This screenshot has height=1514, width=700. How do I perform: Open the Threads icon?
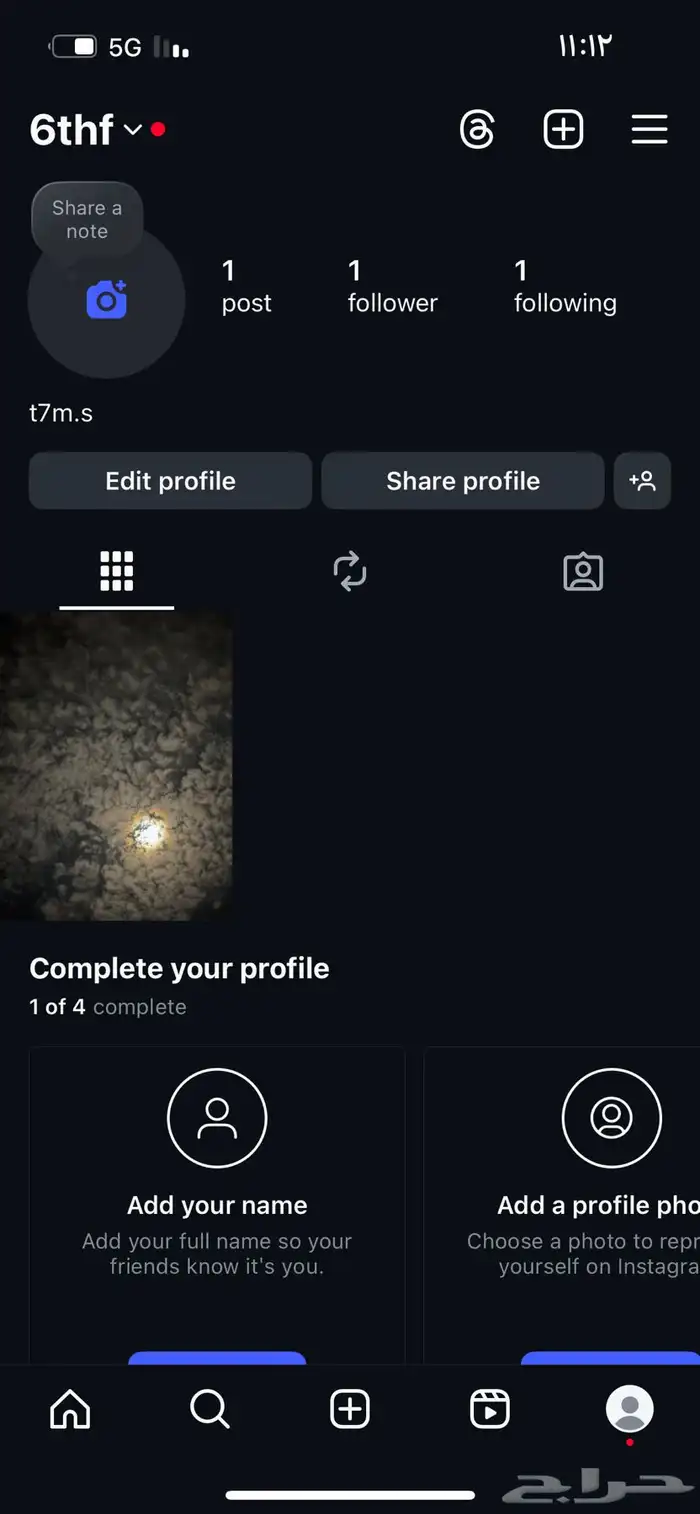[477, 130]
